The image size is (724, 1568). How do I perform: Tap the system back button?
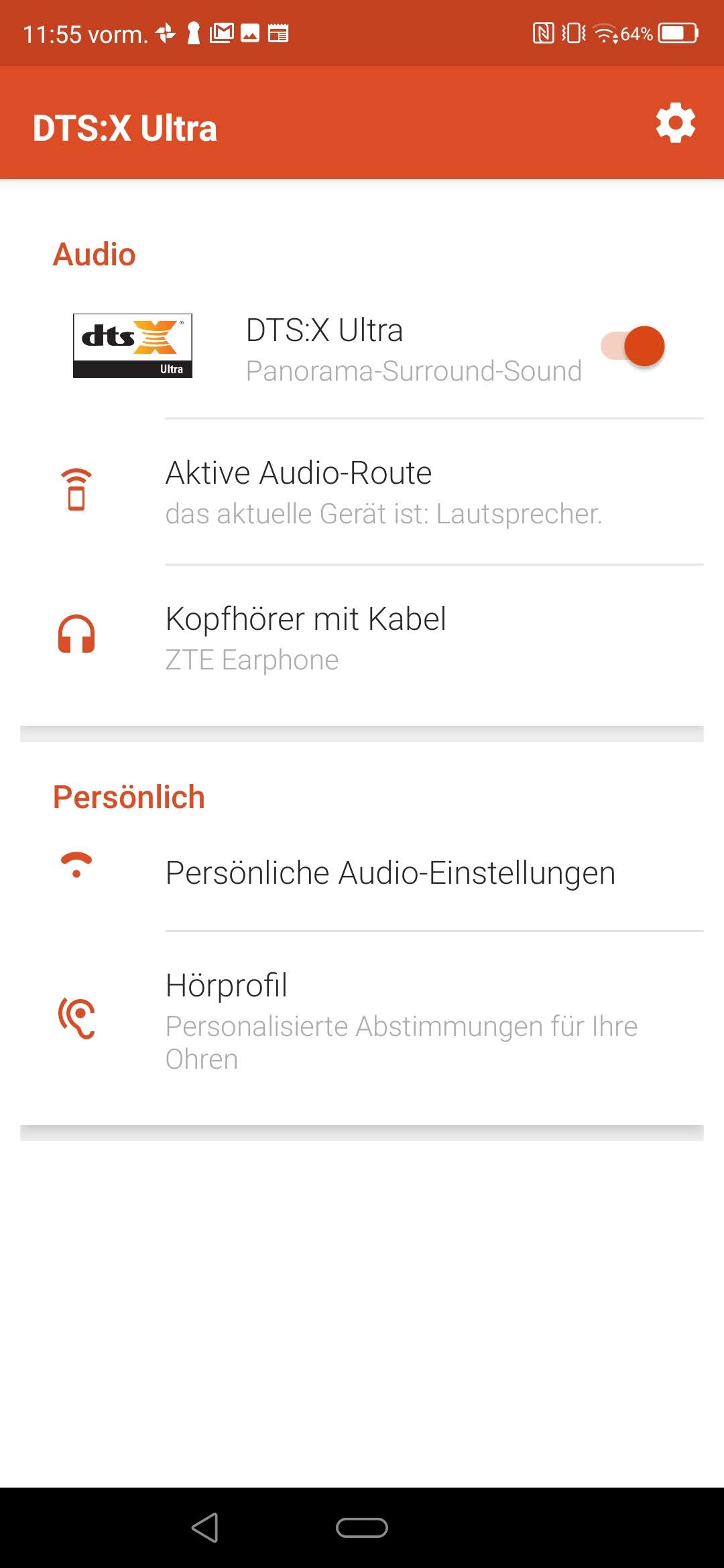click(x=205, y=1528)
